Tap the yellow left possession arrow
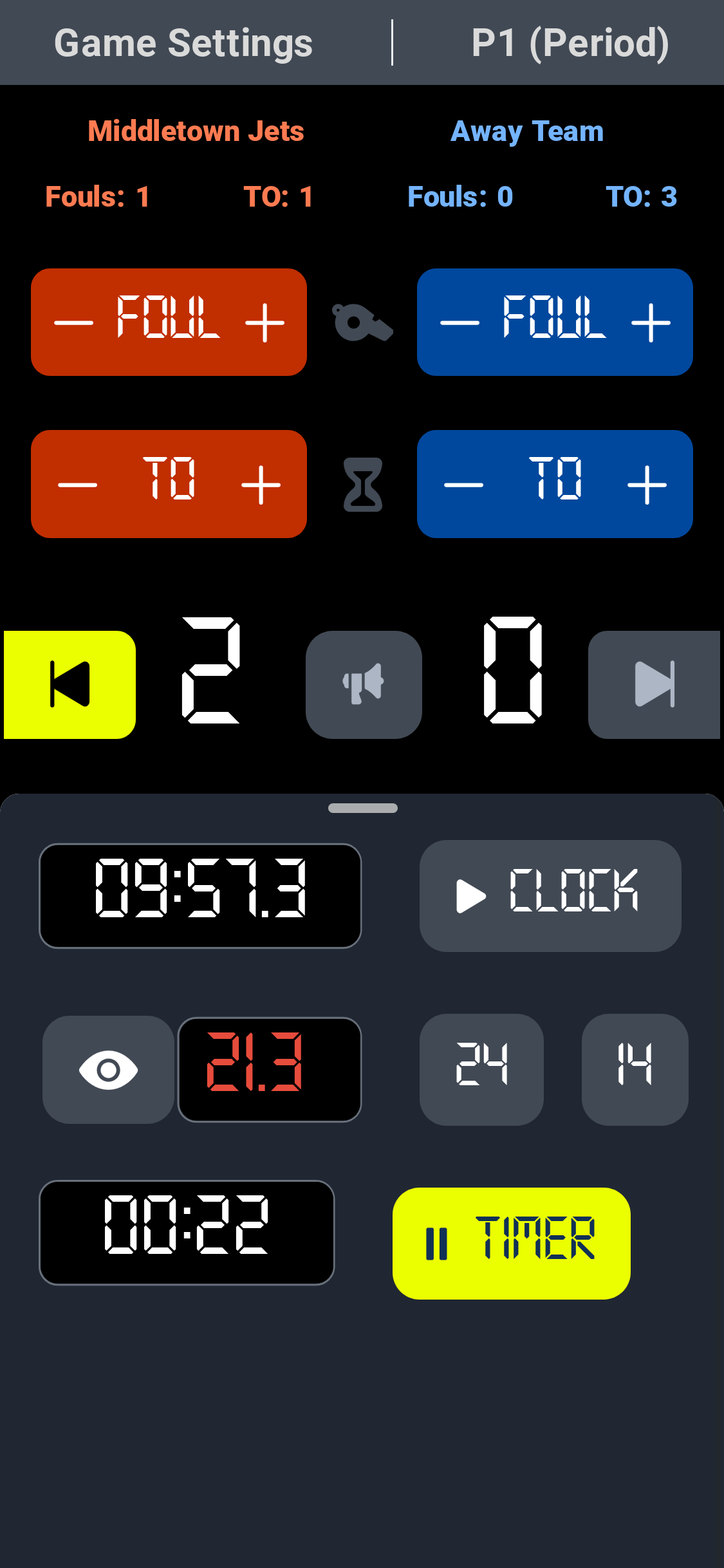Image resolution: width=724 pixels, height=1568 pixels. pyautogui.click(x=70, y=684)
